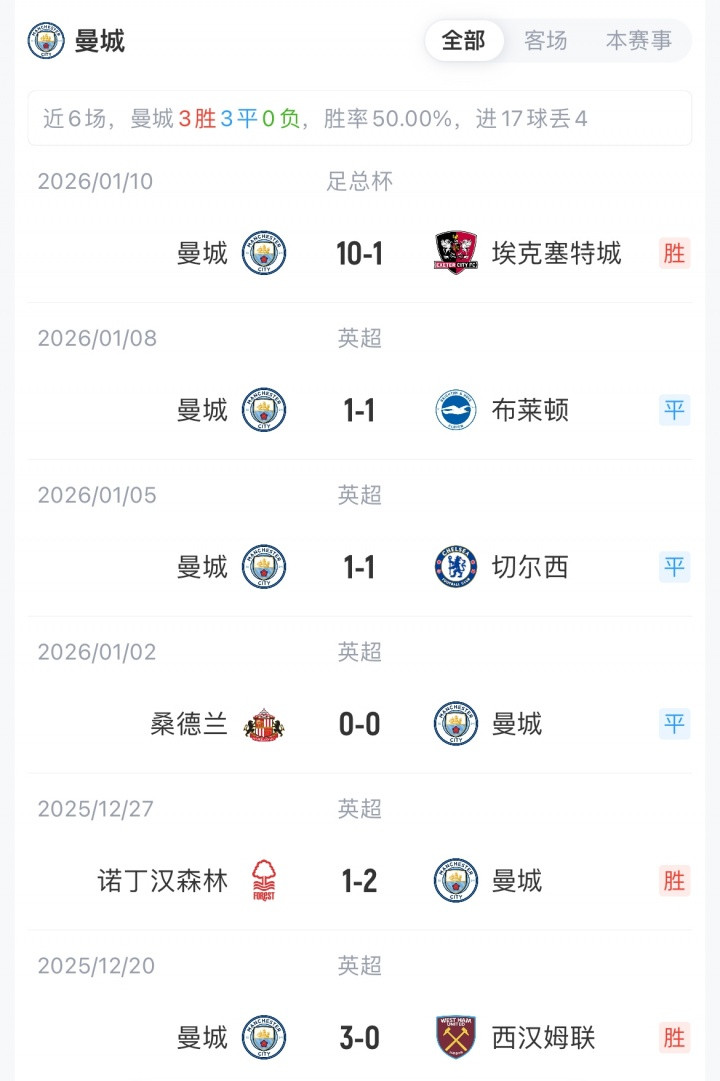Screen dimensions: 720x1081
Task: View the 曼城 vs 切尔西 match details
Action: [360, 567]
